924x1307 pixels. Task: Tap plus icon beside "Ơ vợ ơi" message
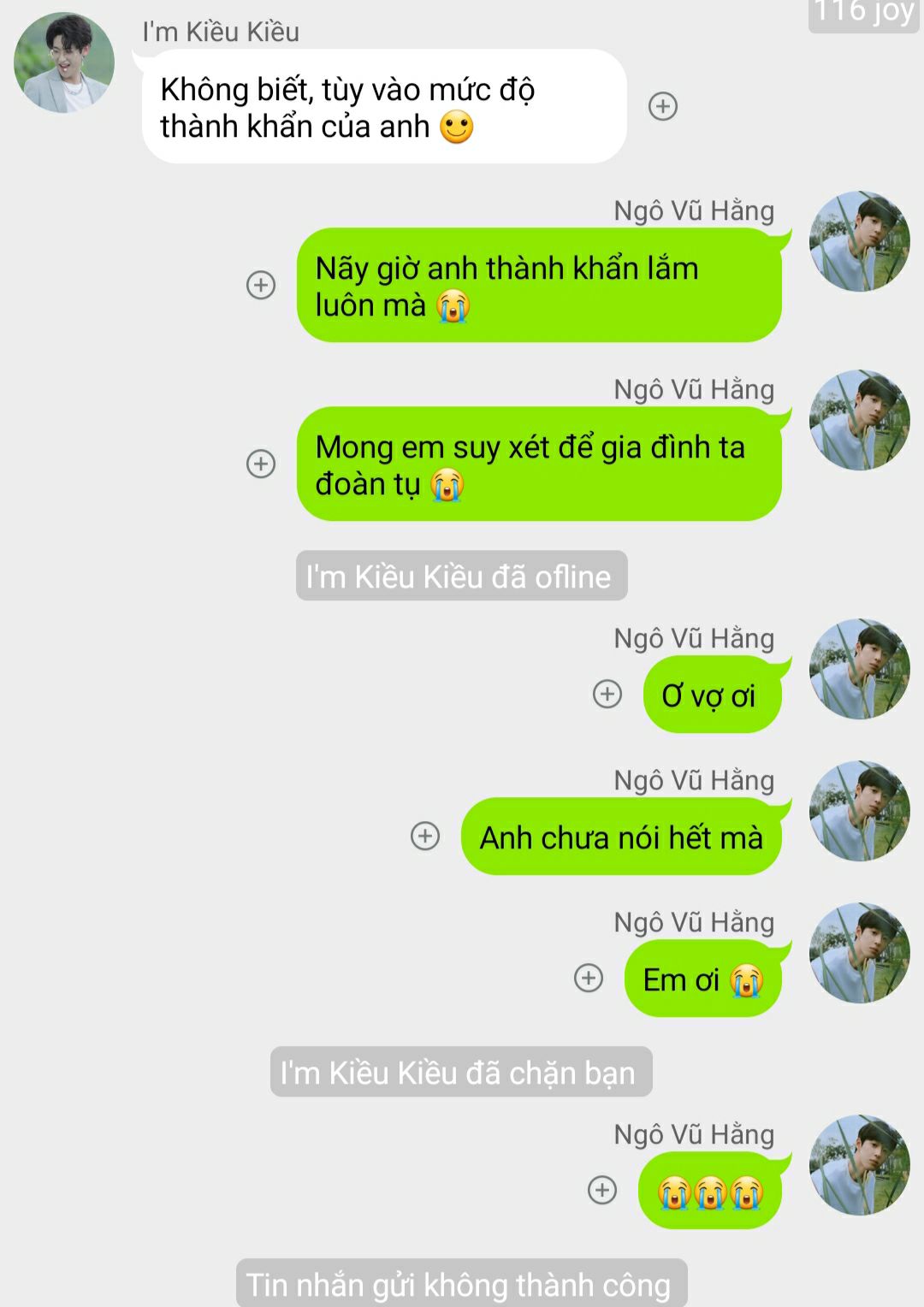coord(607,694)
